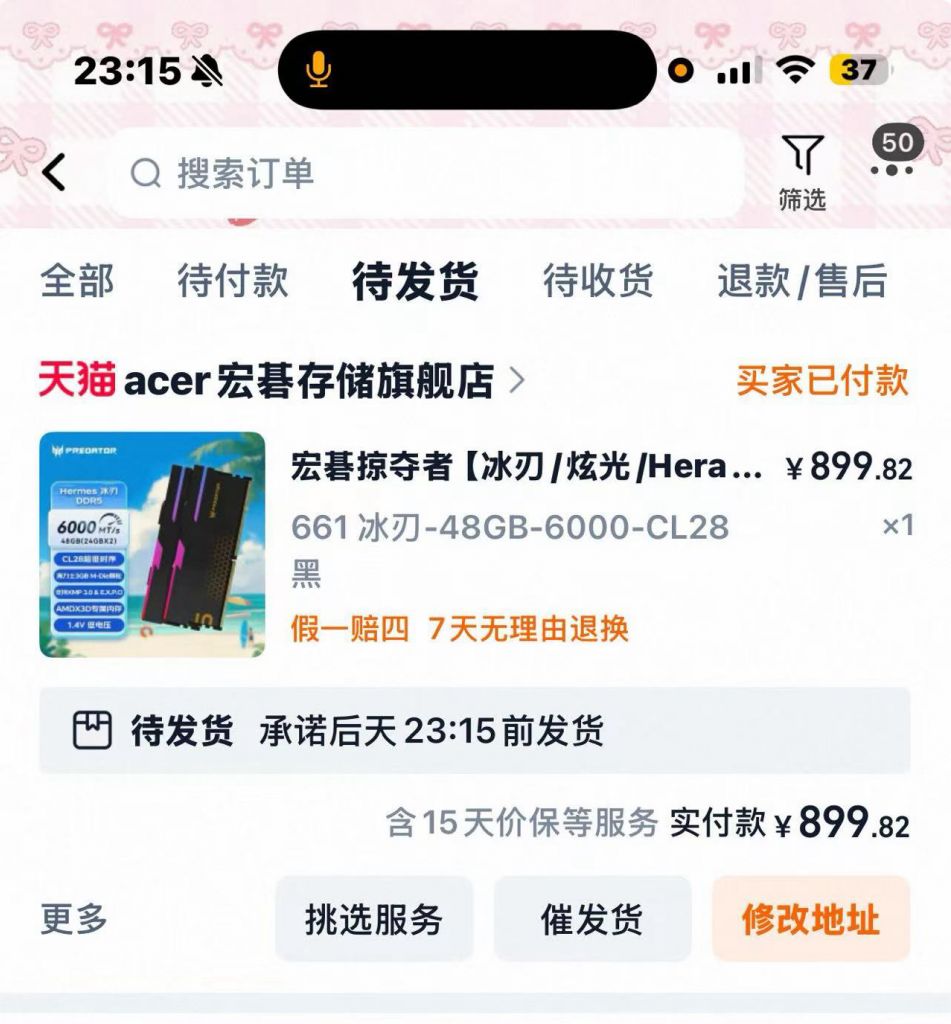Tap the 挑选服务 service button
The image size is (951, 1024).
click(375, 918)
